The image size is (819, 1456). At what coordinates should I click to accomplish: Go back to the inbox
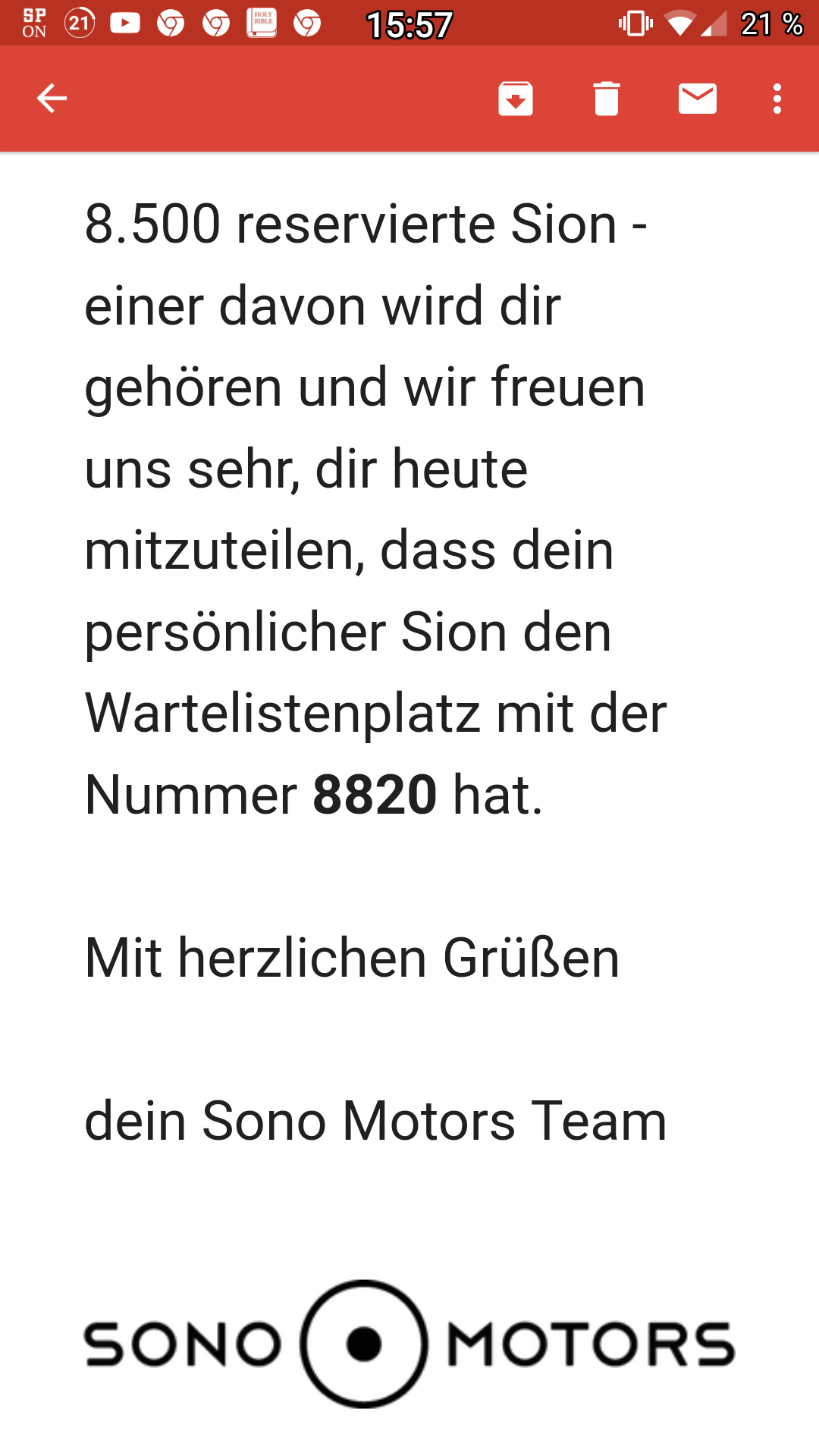[x=52, y=99]
